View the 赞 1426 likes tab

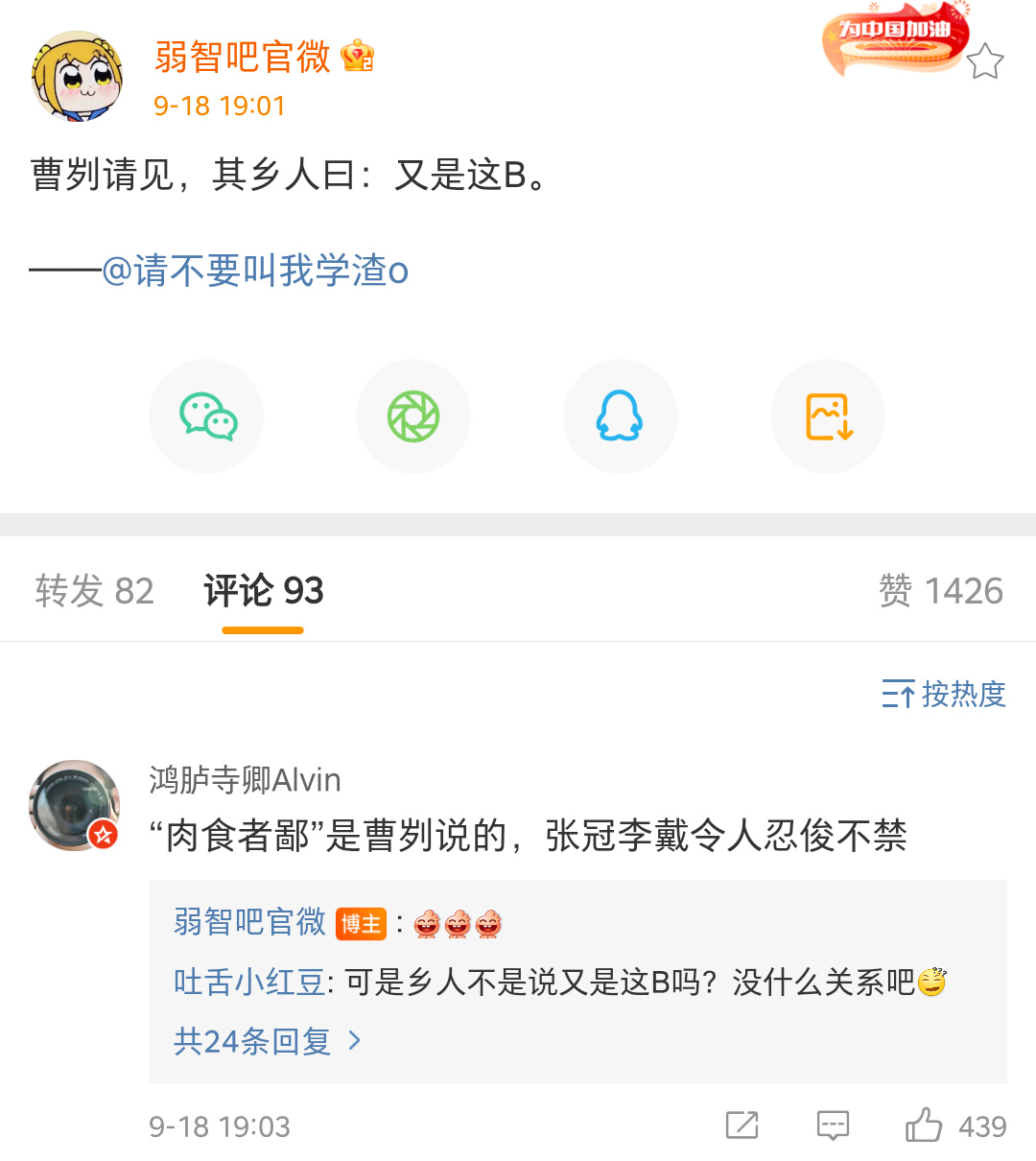click(x=940, y=591)
